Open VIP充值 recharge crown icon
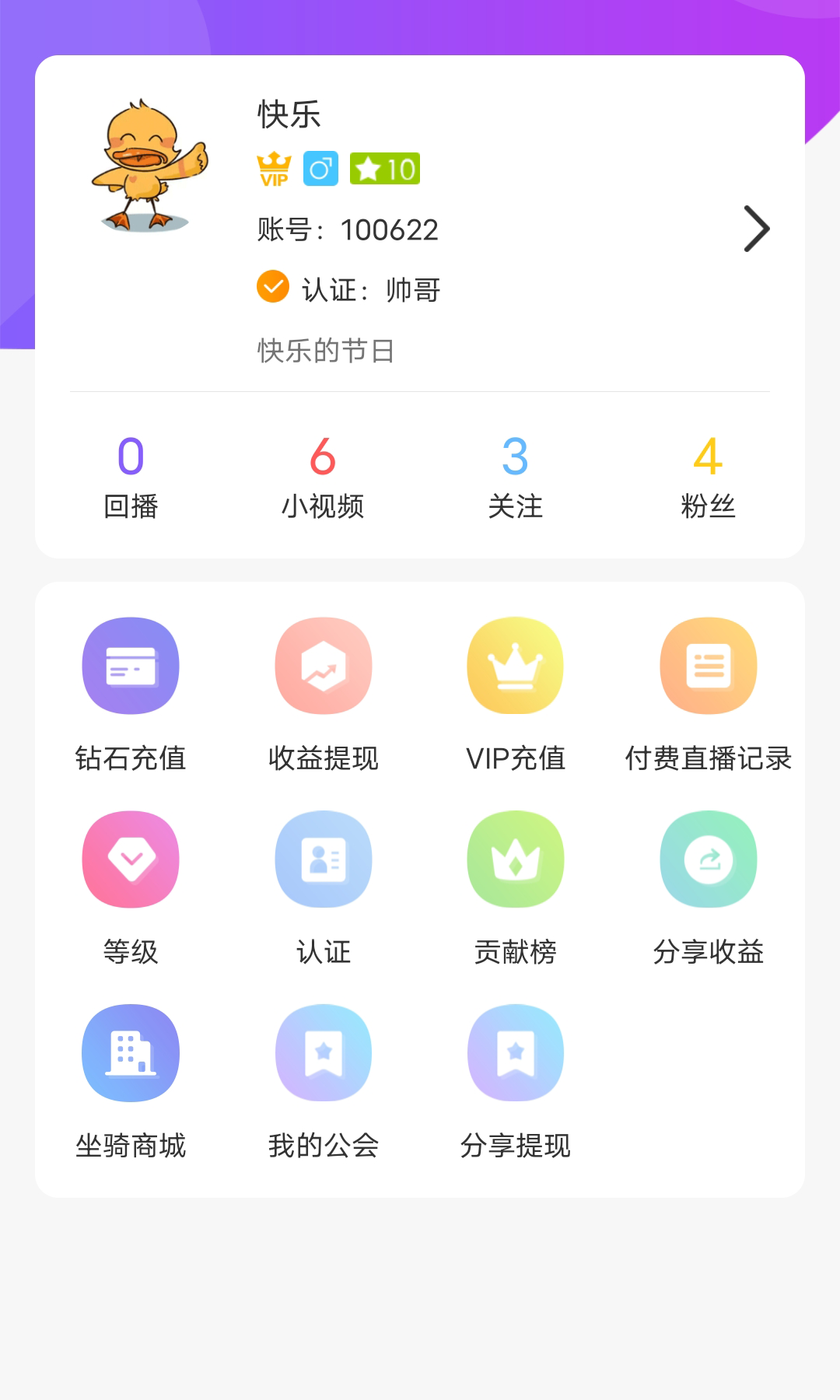The height and width of the screenshot is (1400, 840). (516, 666)
